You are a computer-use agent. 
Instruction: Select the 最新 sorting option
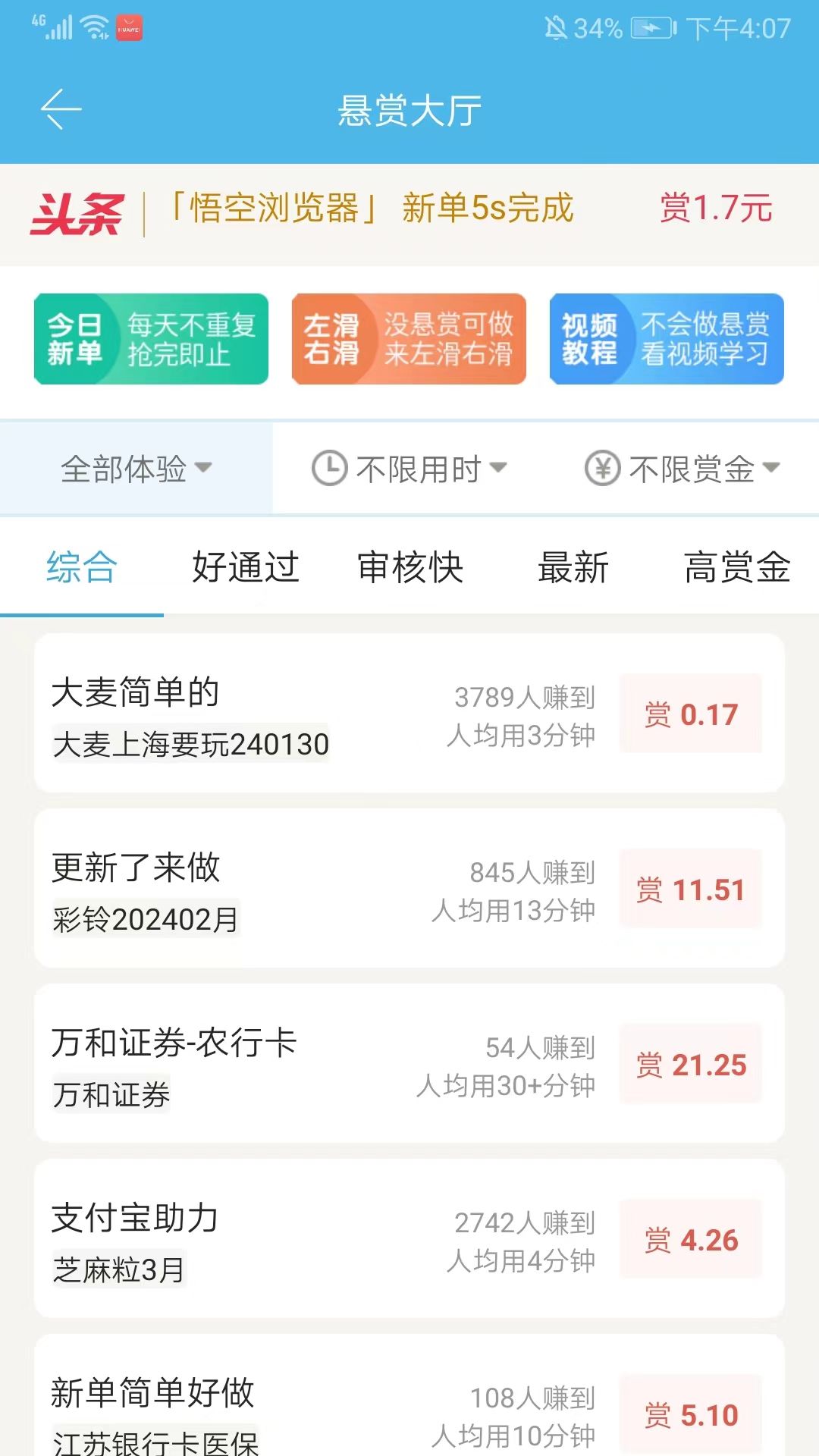(x=572, y=567)
